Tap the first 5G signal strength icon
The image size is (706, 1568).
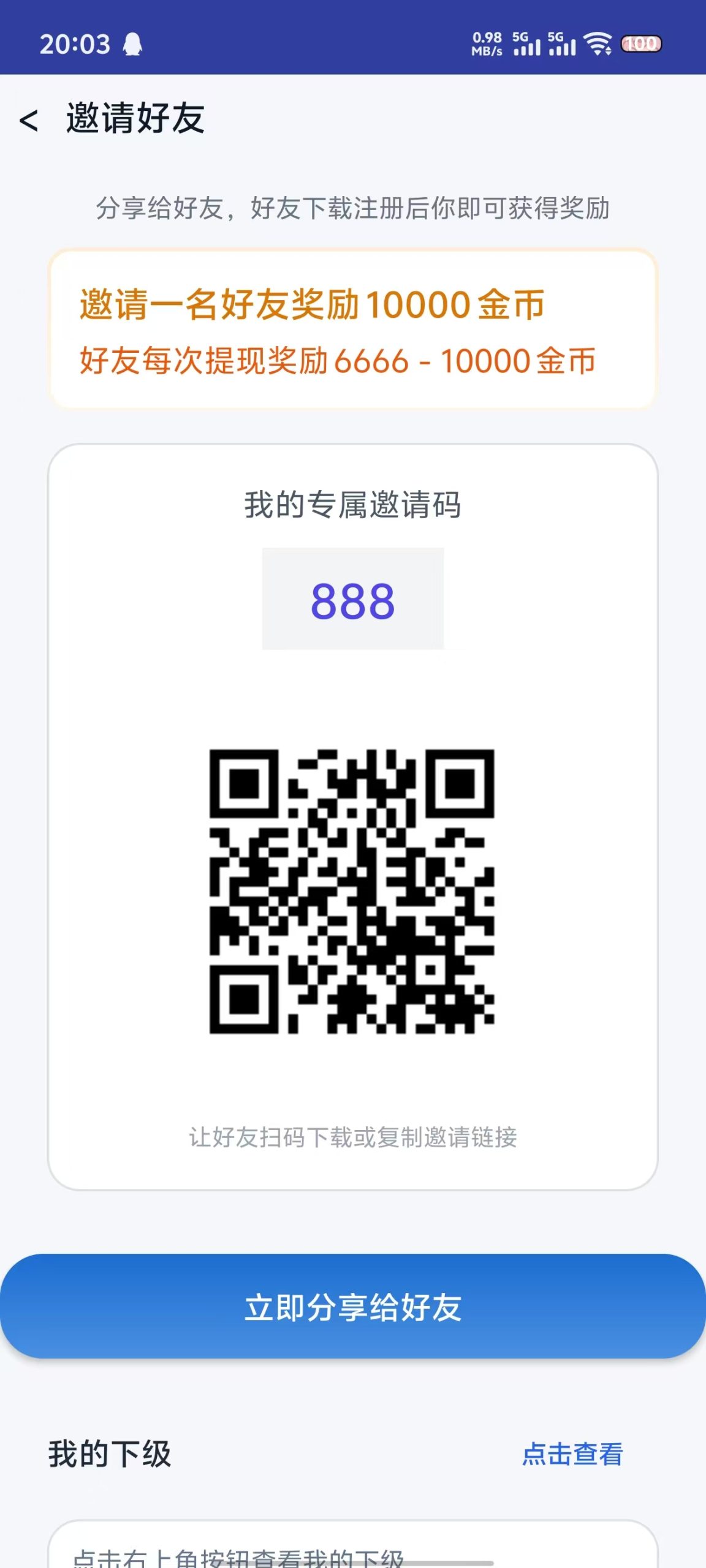point(527,43)
